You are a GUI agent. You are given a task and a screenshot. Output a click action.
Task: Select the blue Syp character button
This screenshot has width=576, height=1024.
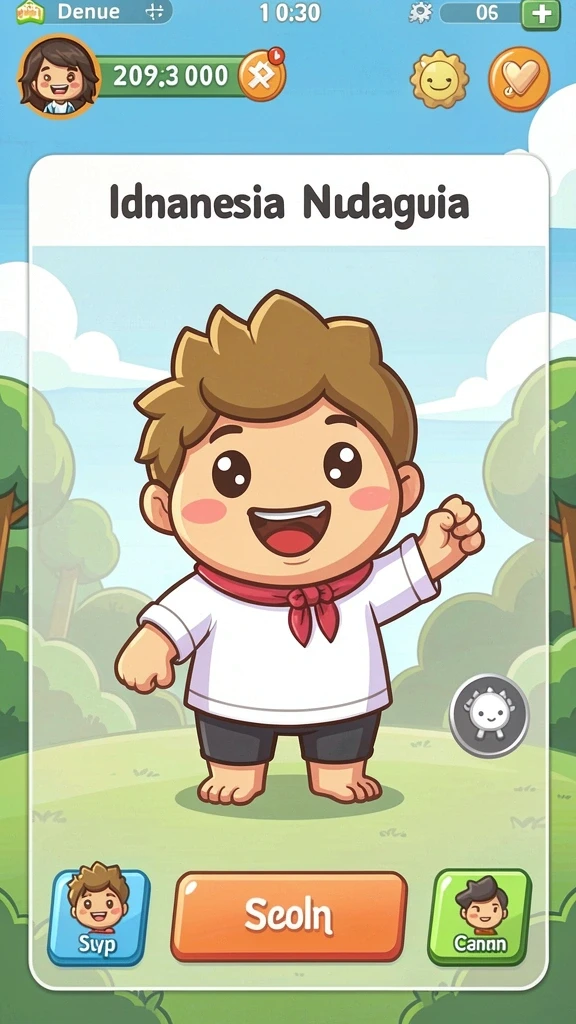coord(99,917)
